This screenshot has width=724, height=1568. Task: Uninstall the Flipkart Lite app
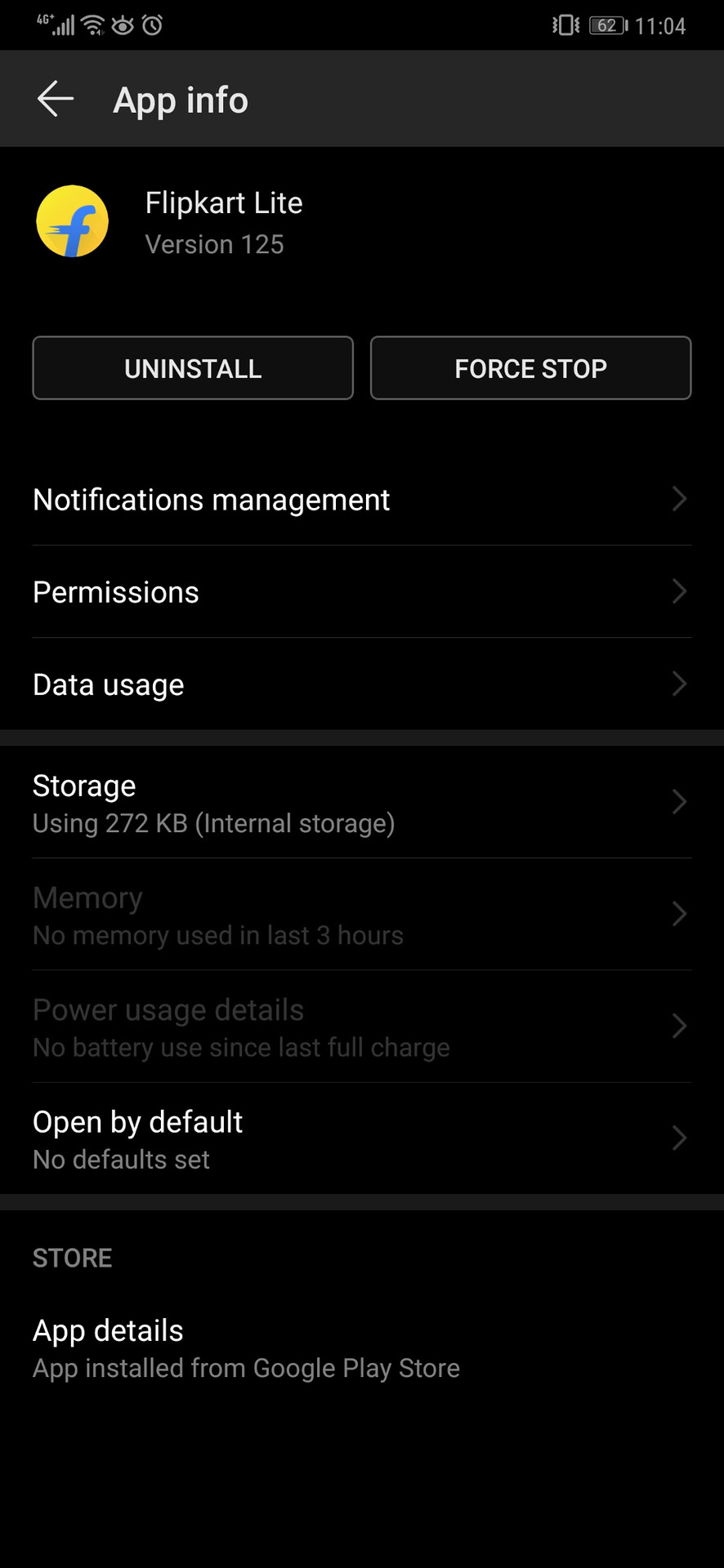point(193,368)
